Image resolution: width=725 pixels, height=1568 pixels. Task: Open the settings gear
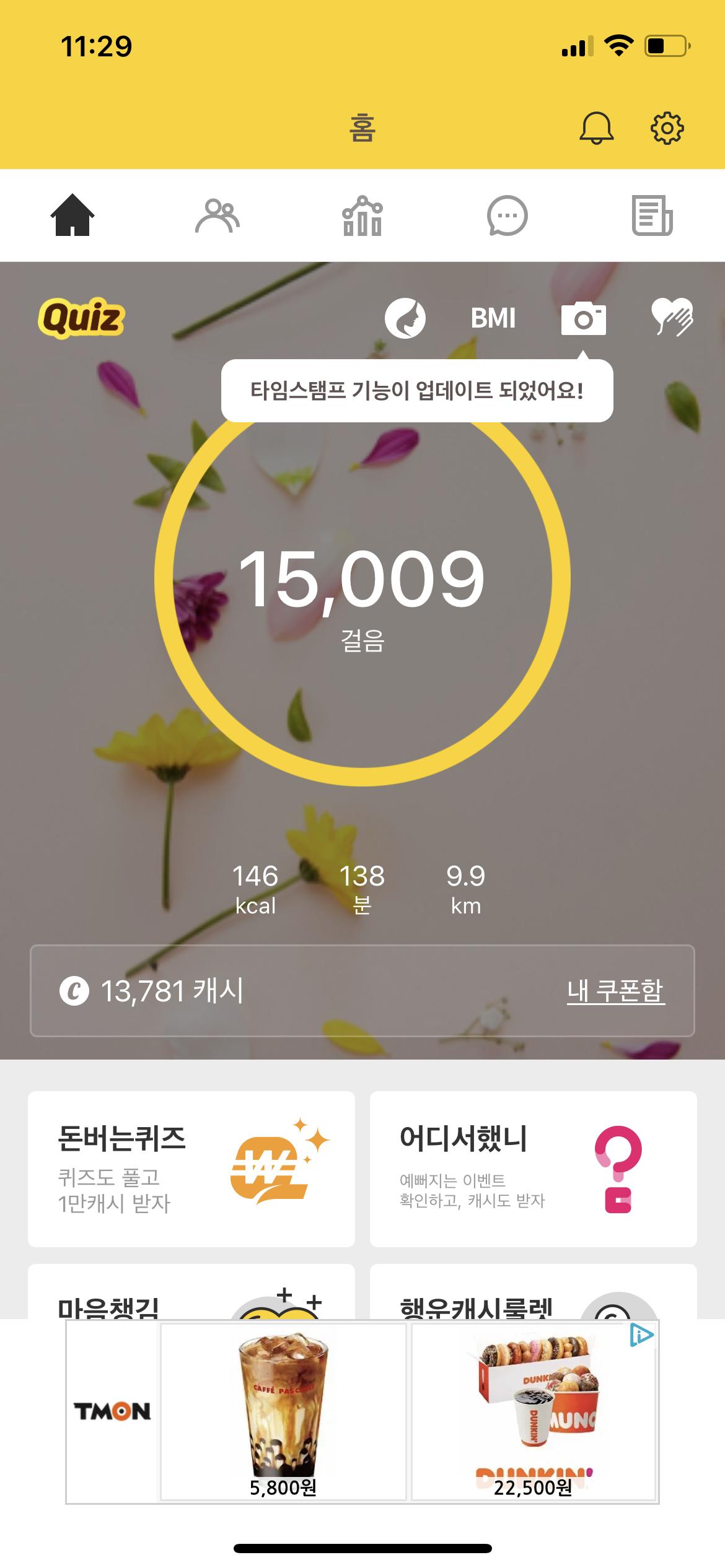point(667,128)
